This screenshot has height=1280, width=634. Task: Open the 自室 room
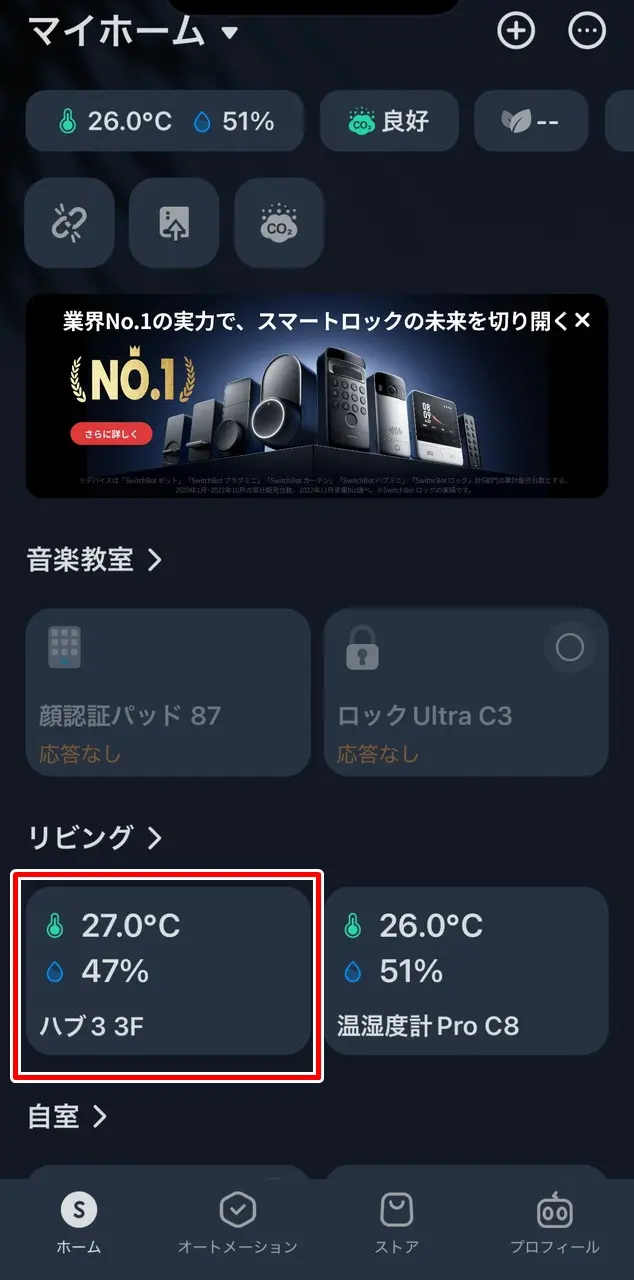coord(67,1116)
